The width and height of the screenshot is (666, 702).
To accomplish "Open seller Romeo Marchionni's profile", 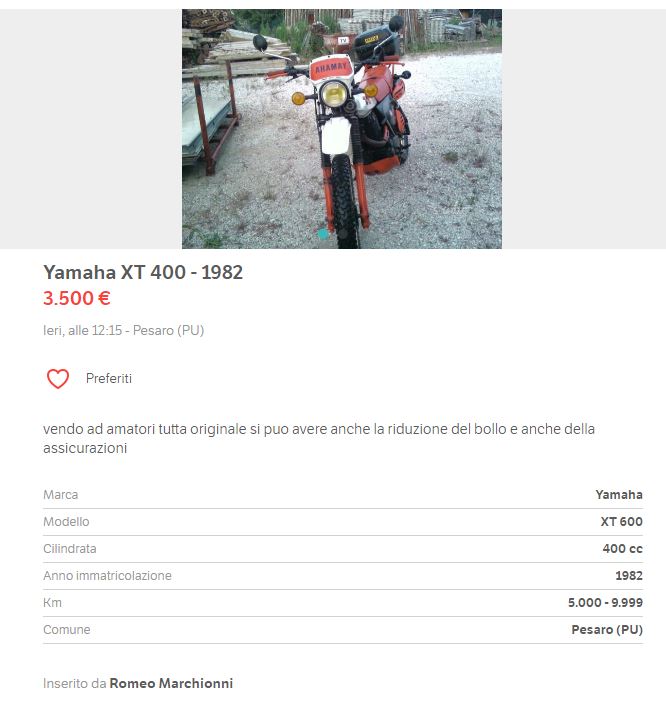I will click(171, 683).
